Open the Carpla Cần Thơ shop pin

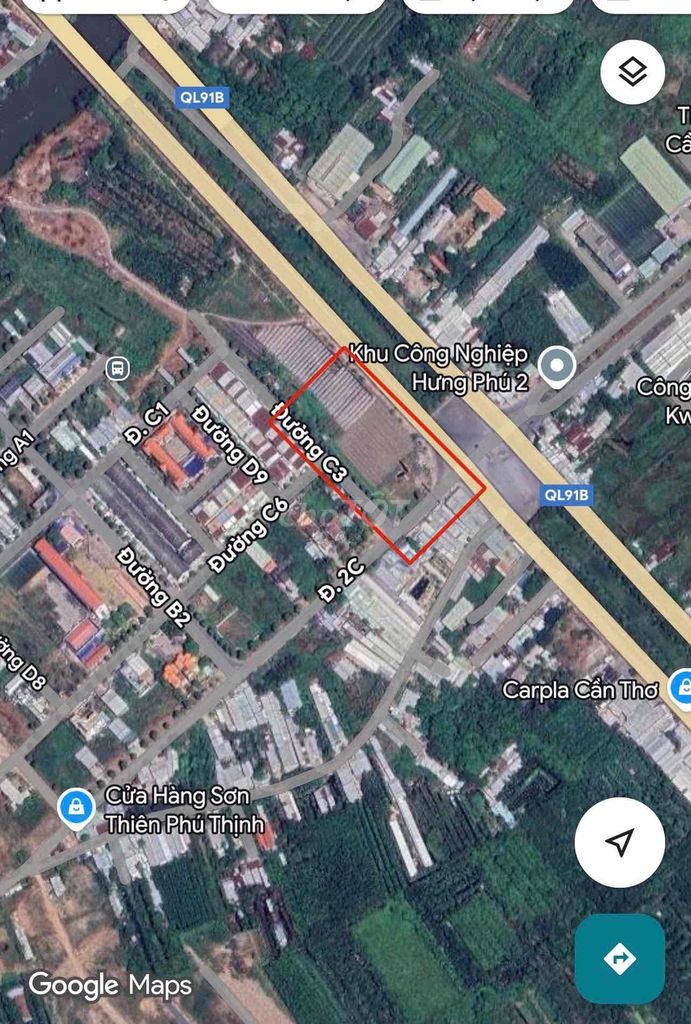click(x=682, y=686)
